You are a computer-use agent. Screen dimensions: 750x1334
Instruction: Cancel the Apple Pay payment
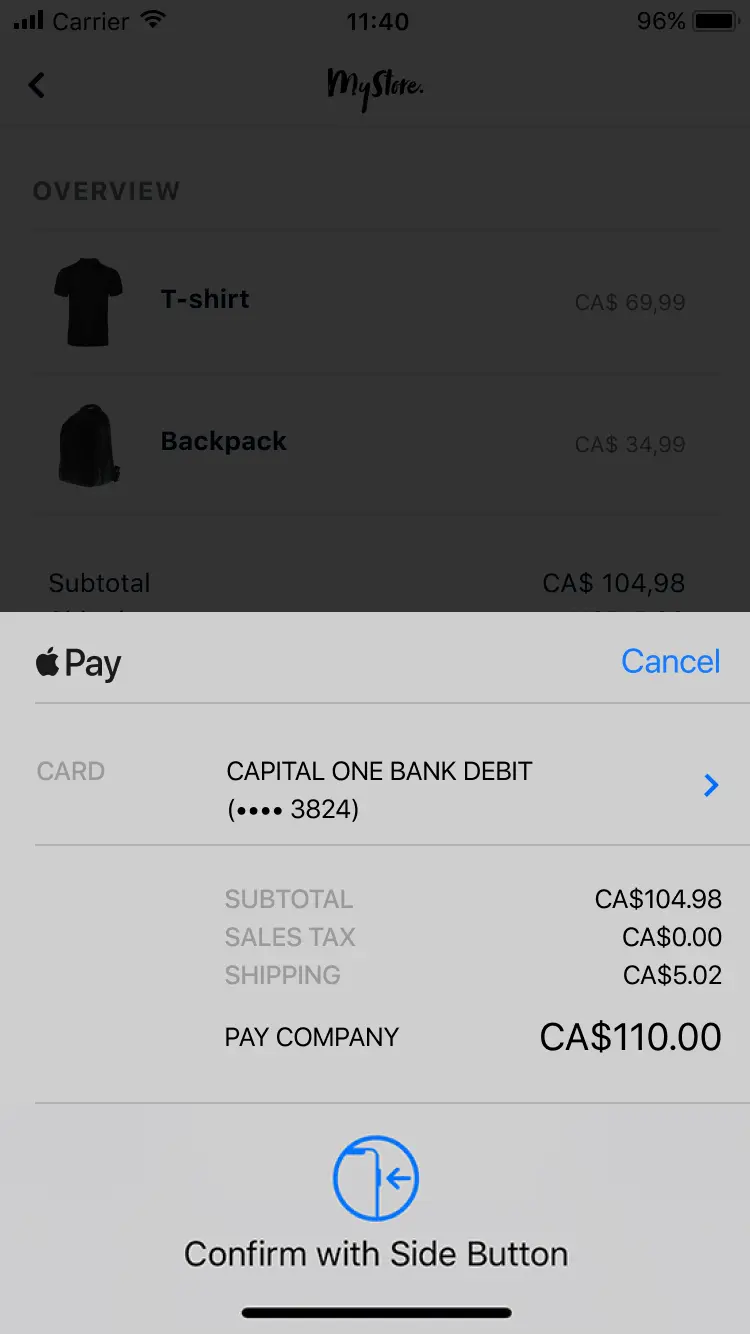670,662
